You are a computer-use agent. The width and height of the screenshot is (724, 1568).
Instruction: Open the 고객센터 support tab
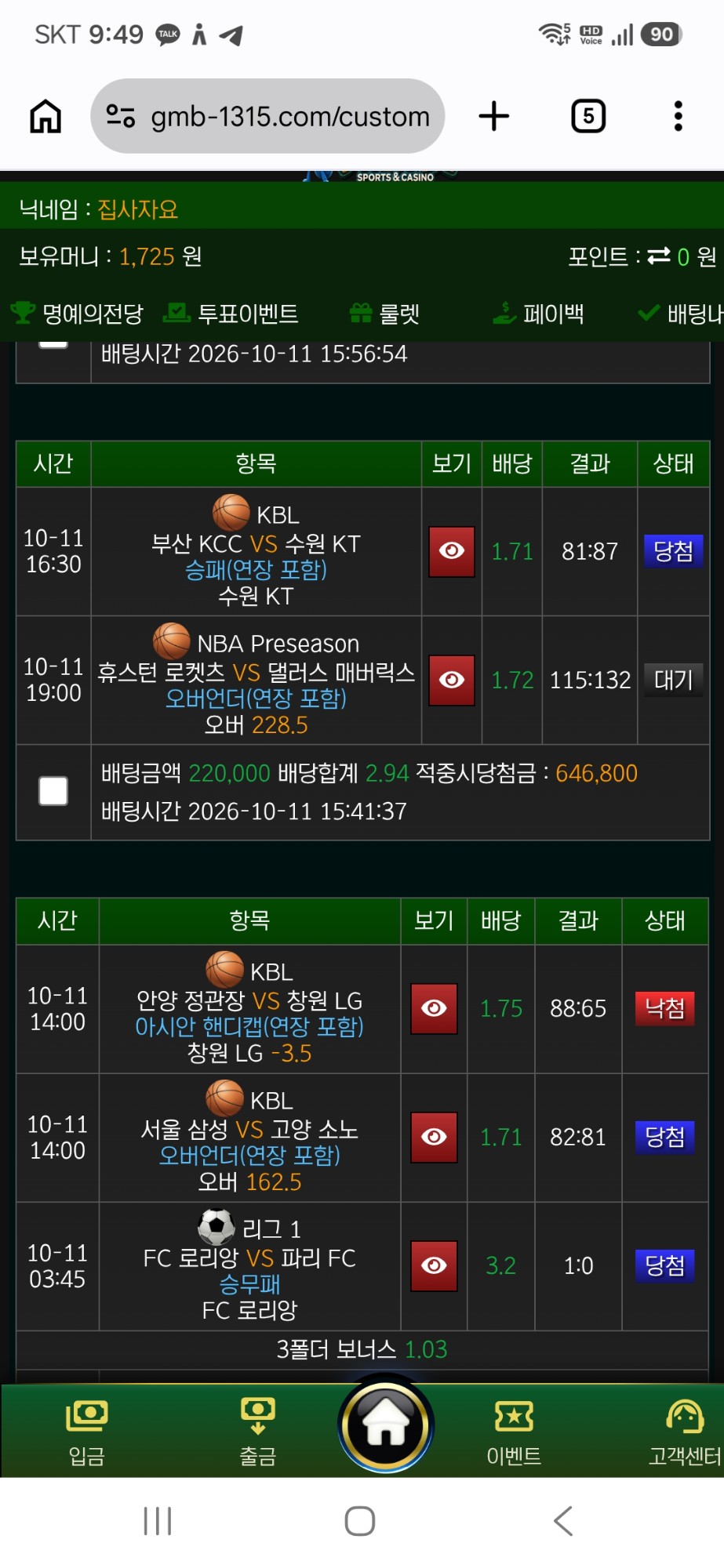[684, 1432]
